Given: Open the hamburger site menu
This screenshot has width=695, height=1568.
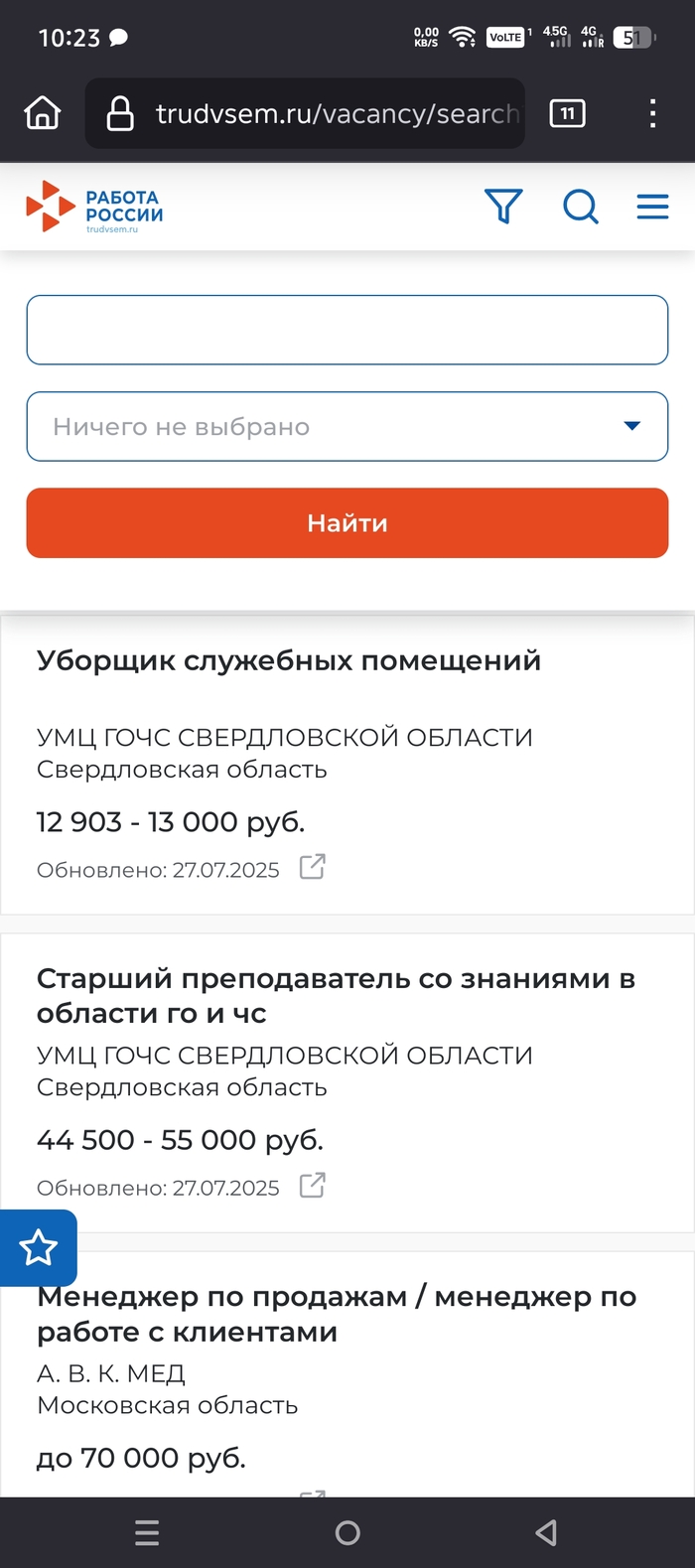Looking at the screenshot, I should [652, 207].
